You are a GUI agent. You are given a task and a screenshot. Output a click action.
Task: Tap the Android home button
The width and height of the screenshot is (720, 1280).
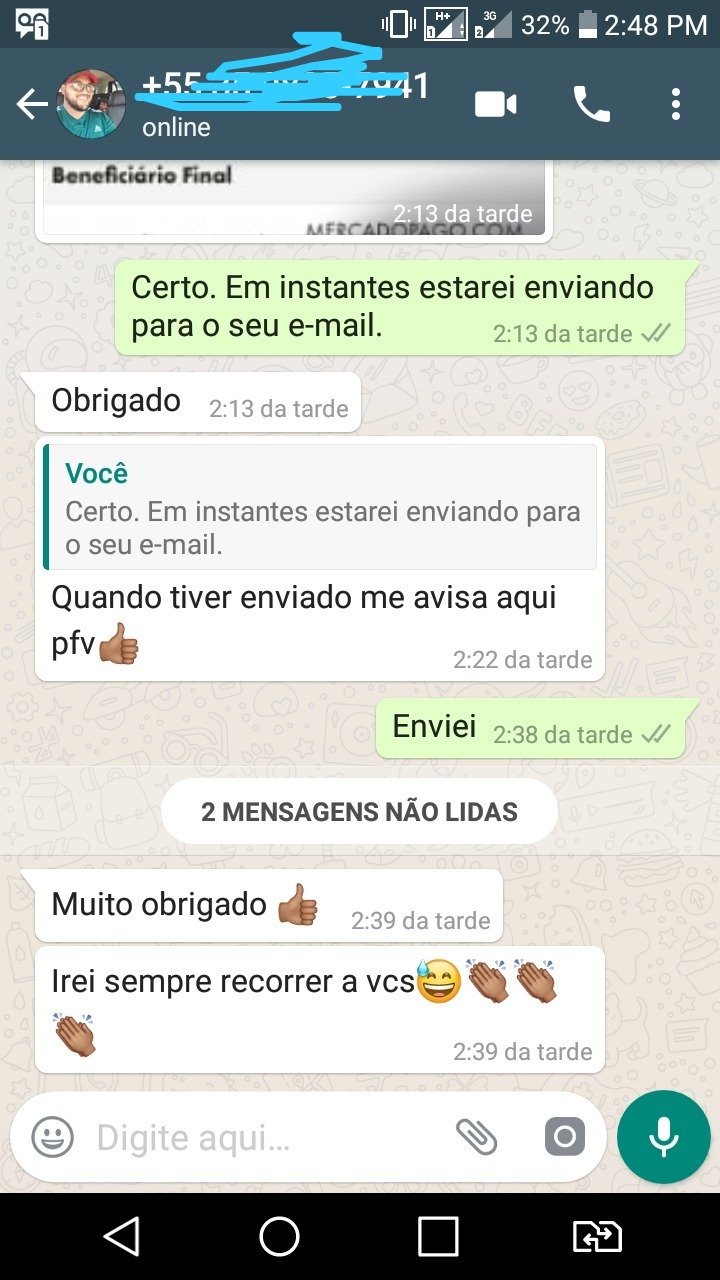click(280, 1237)
